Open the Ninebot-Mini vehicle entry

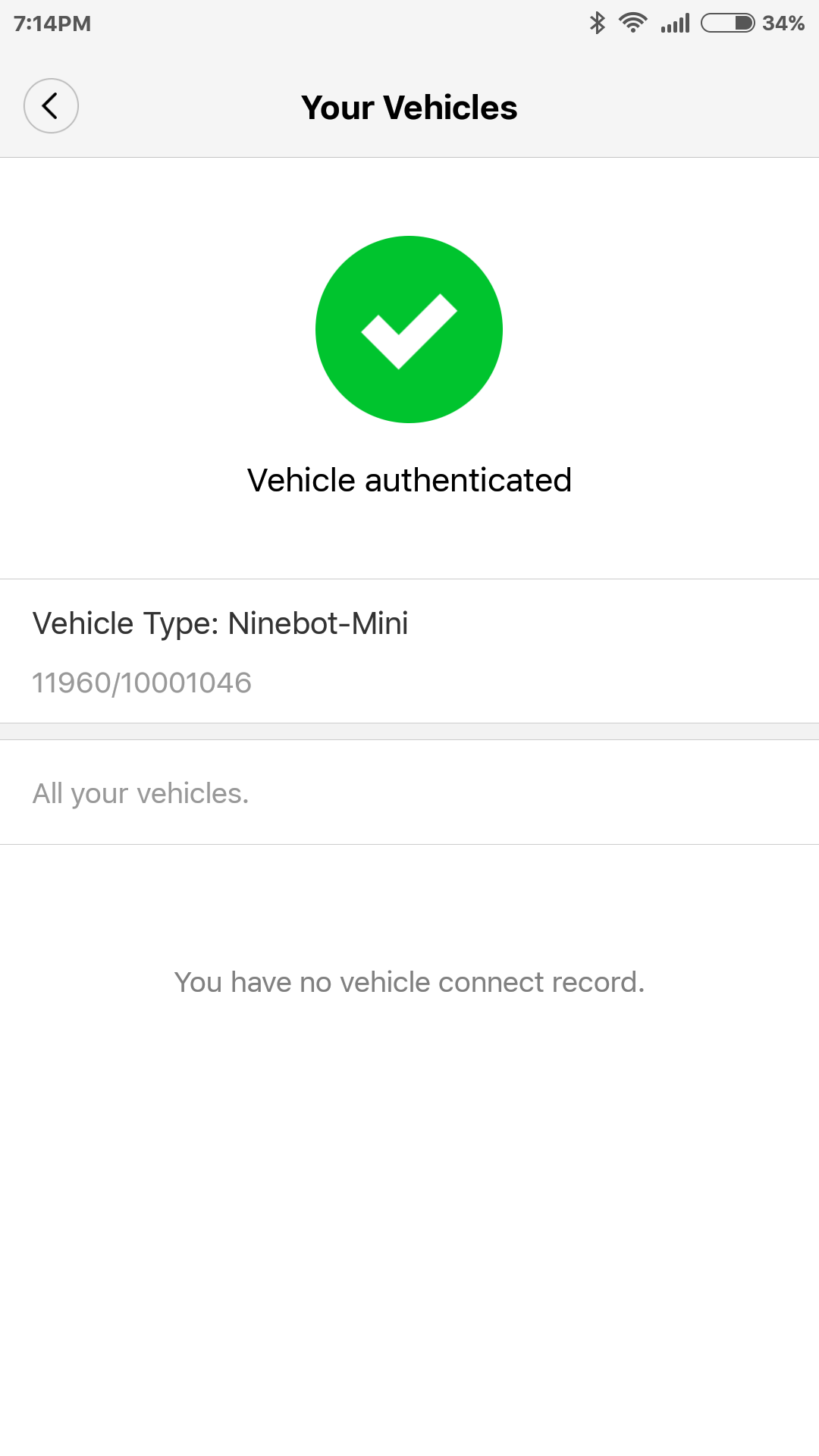point(409,651)
